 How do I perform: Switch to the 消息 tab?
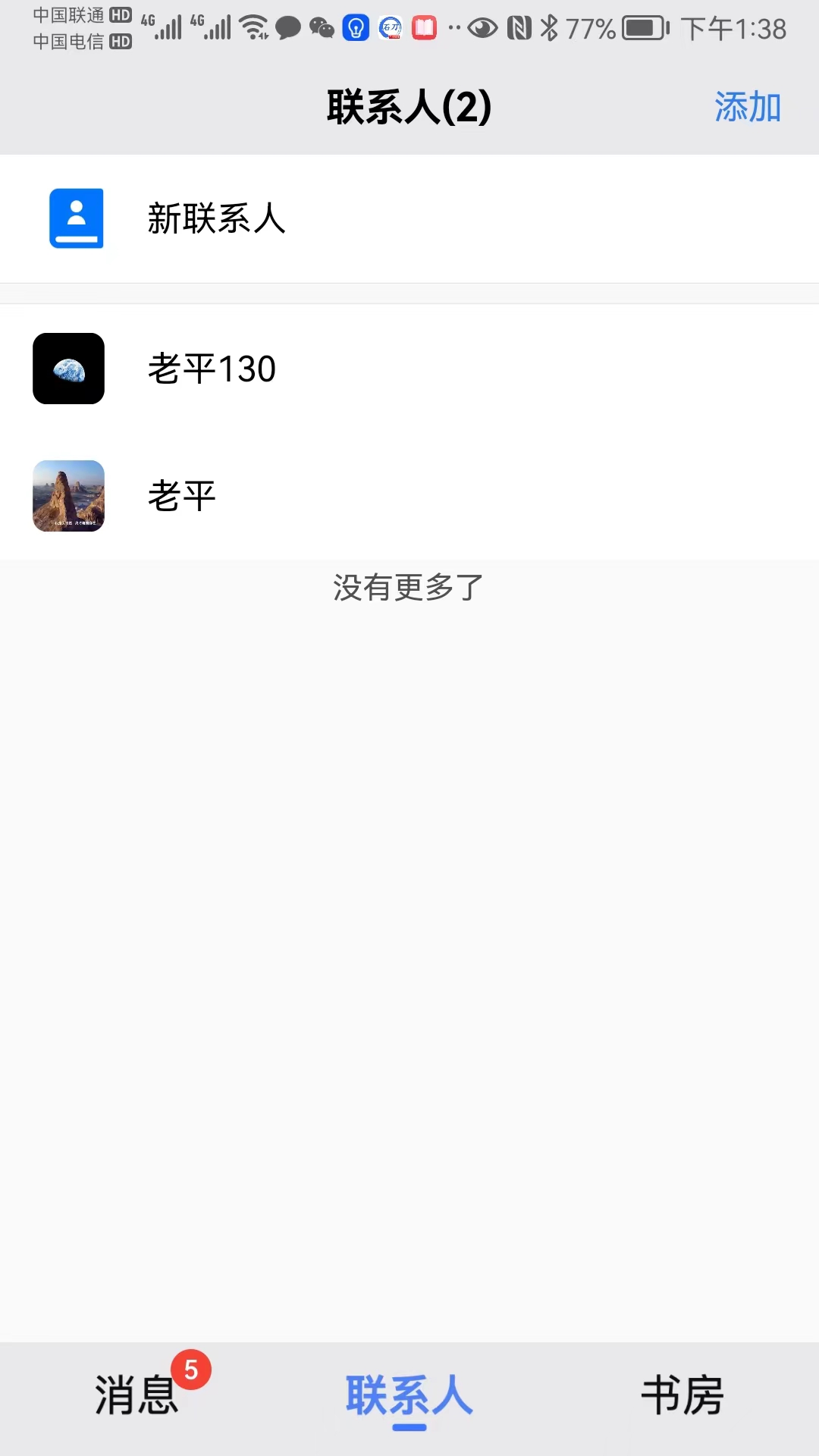coord(137,1395)
